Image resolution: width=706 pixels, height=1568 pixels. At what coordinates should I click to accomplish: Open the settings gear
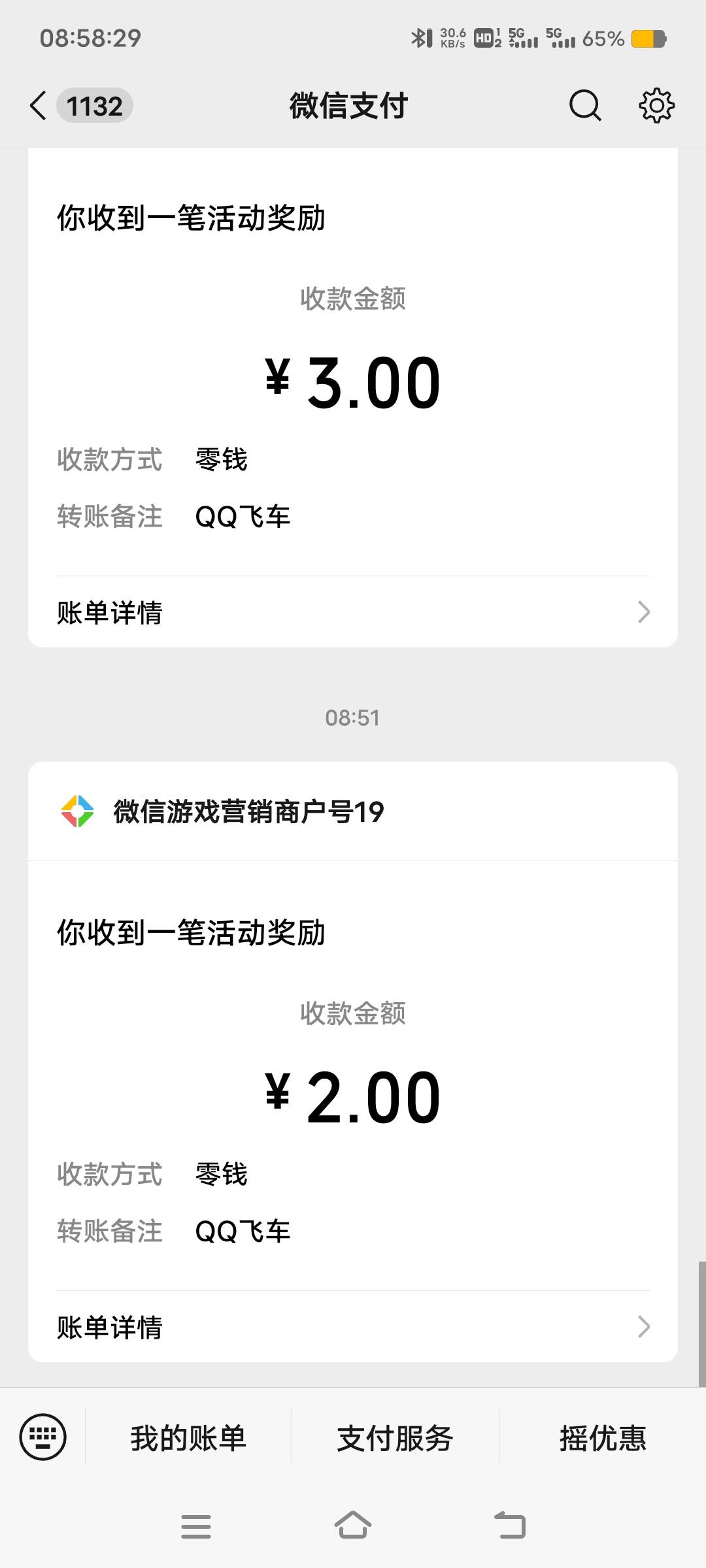click(x=656, y=106)
